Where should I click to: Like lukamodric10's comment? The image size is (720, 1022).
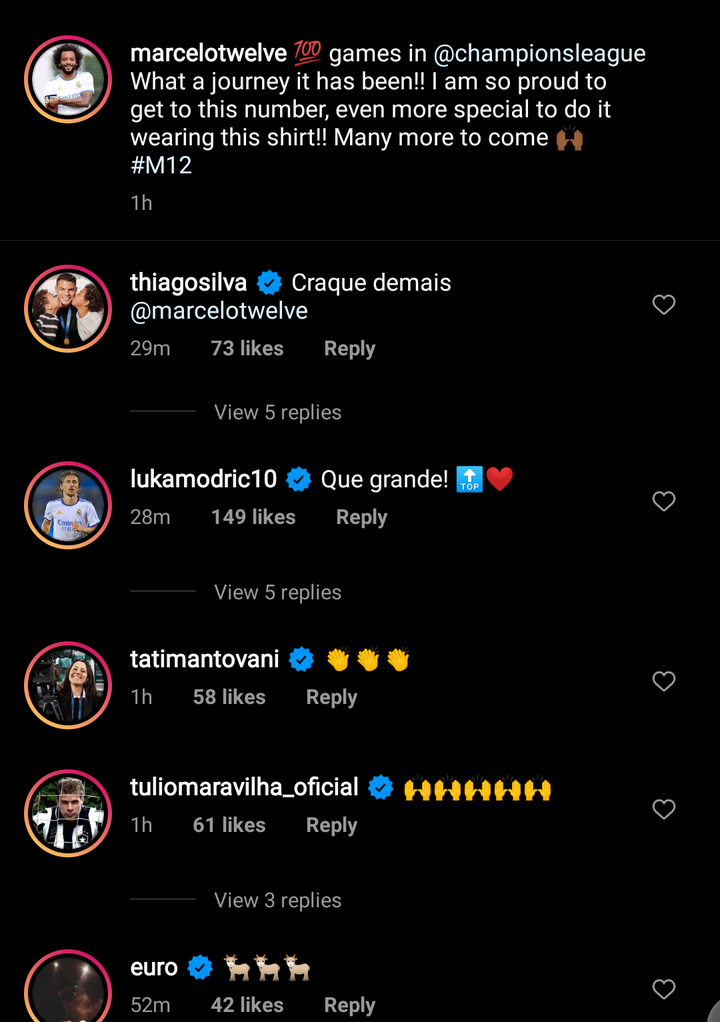click(x=664, y=501)
